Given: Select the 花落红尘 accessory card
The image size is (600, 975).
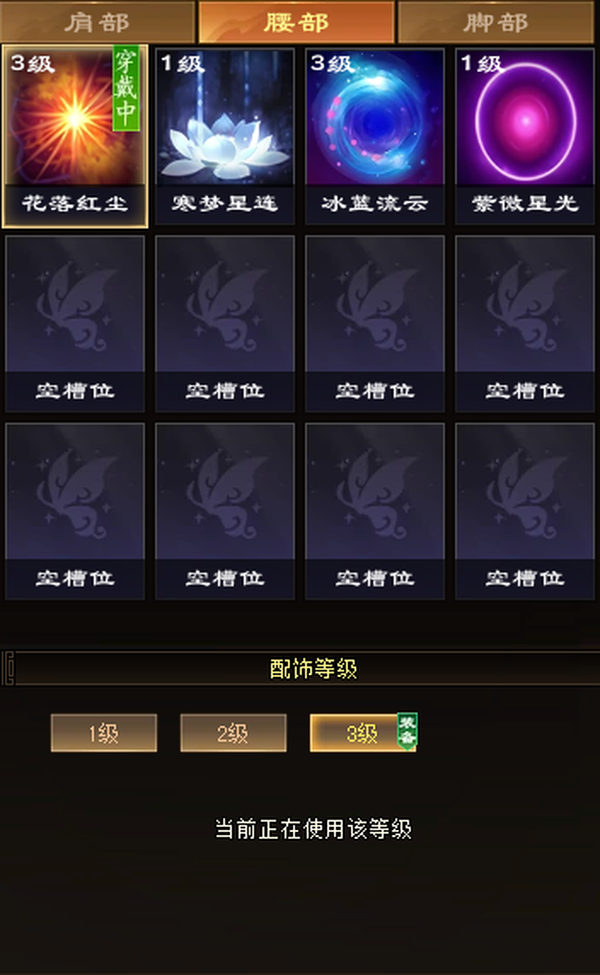Looking at the screenshot, I should (75, 136).
